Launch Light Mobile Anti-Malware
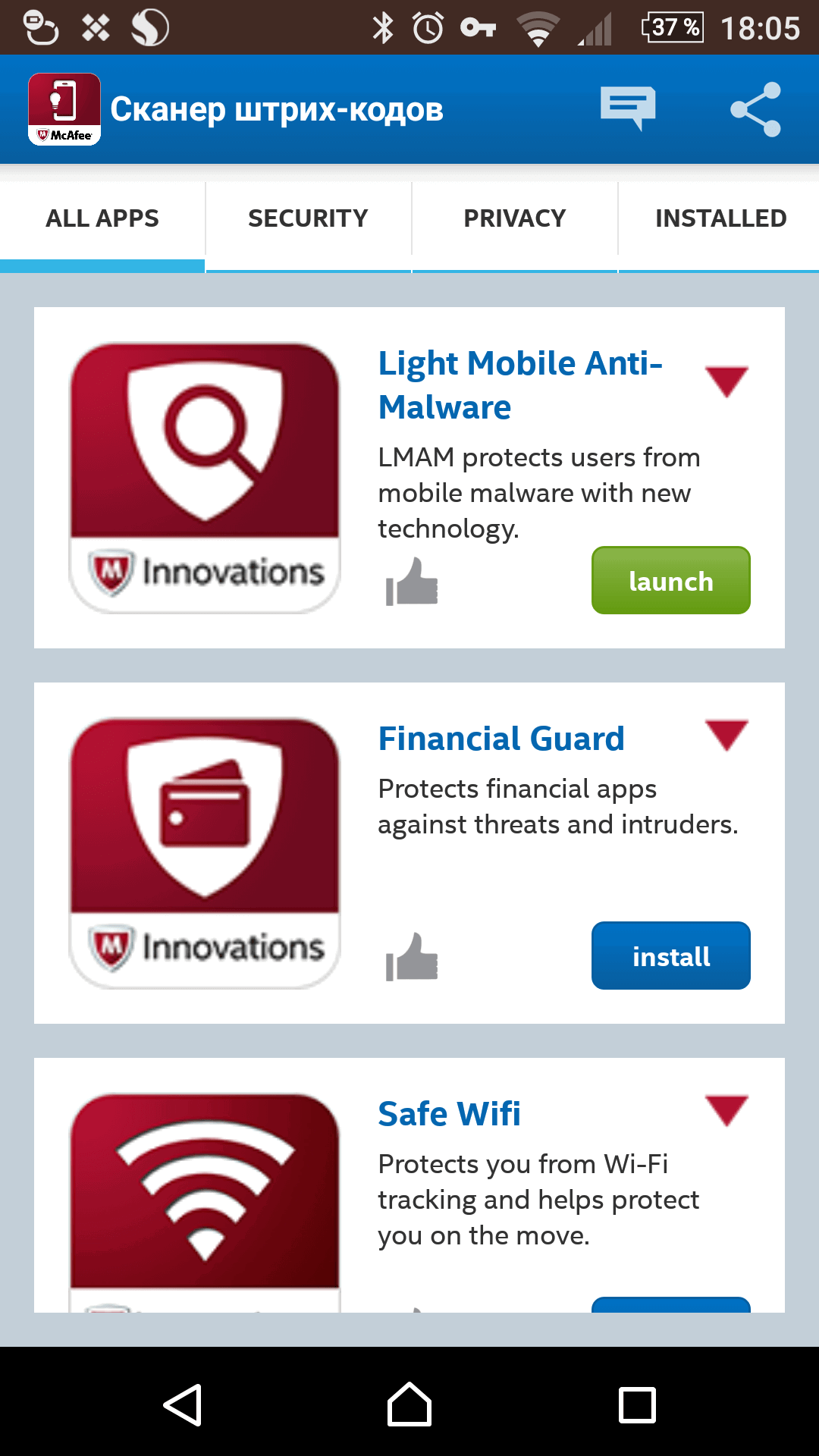 [x=670, y=581]
